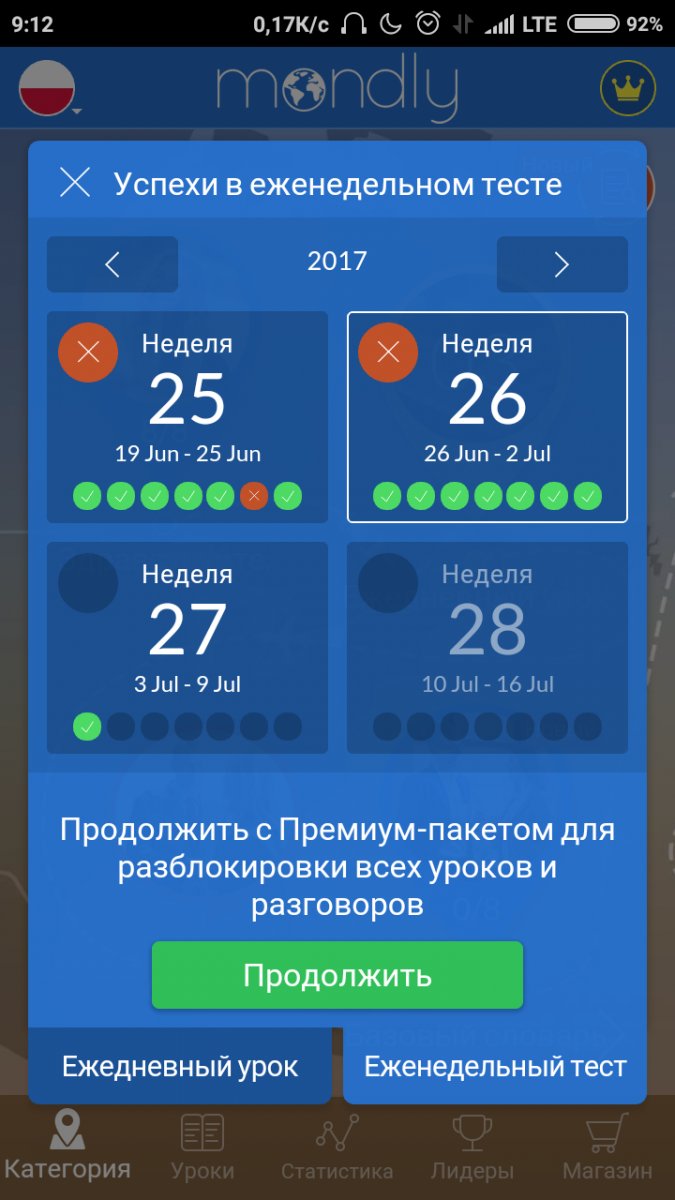Open week 25 card
This screenshot has height=1200, width=675.
pos(187,416)
